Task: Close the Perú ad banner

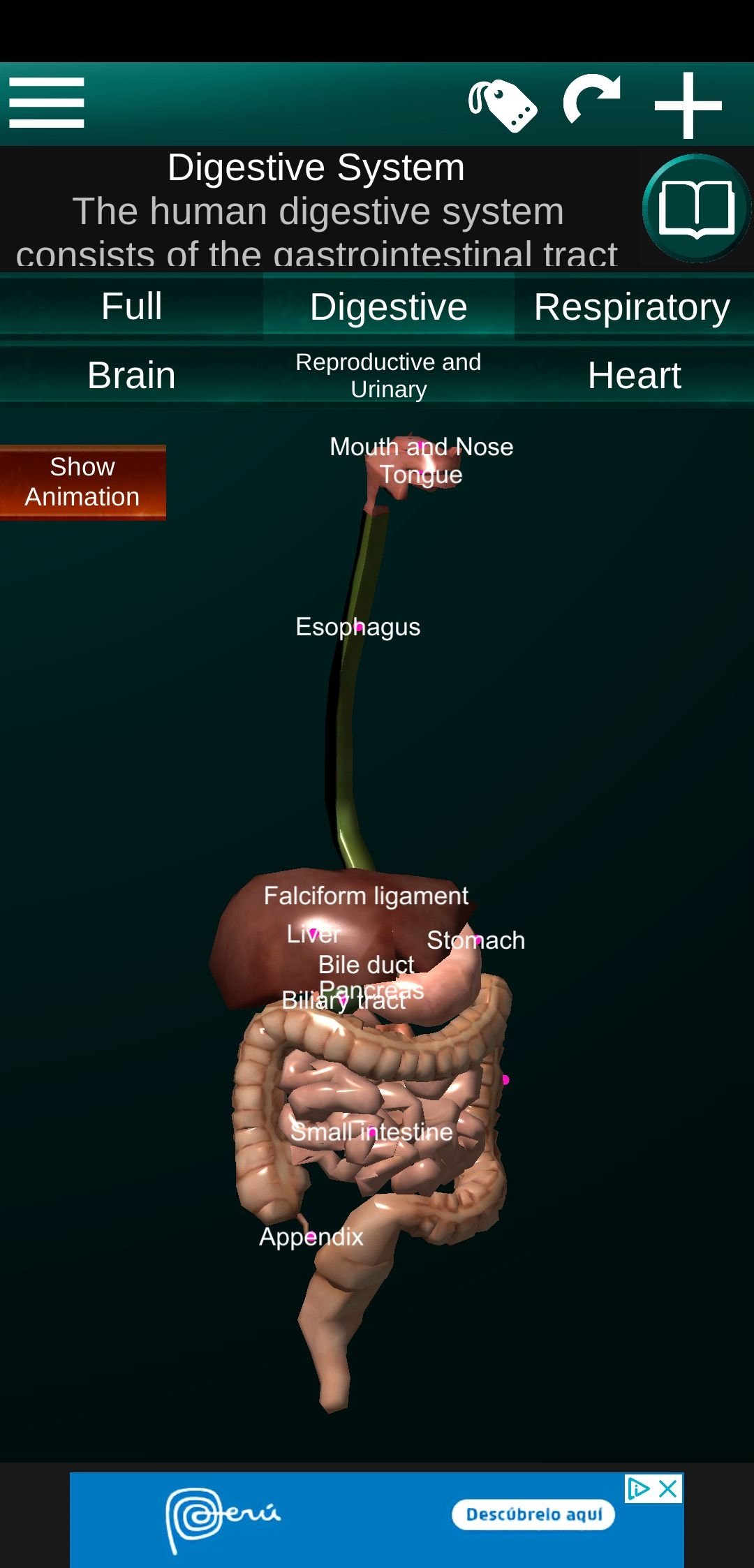Action: (x=669, y=1488)
